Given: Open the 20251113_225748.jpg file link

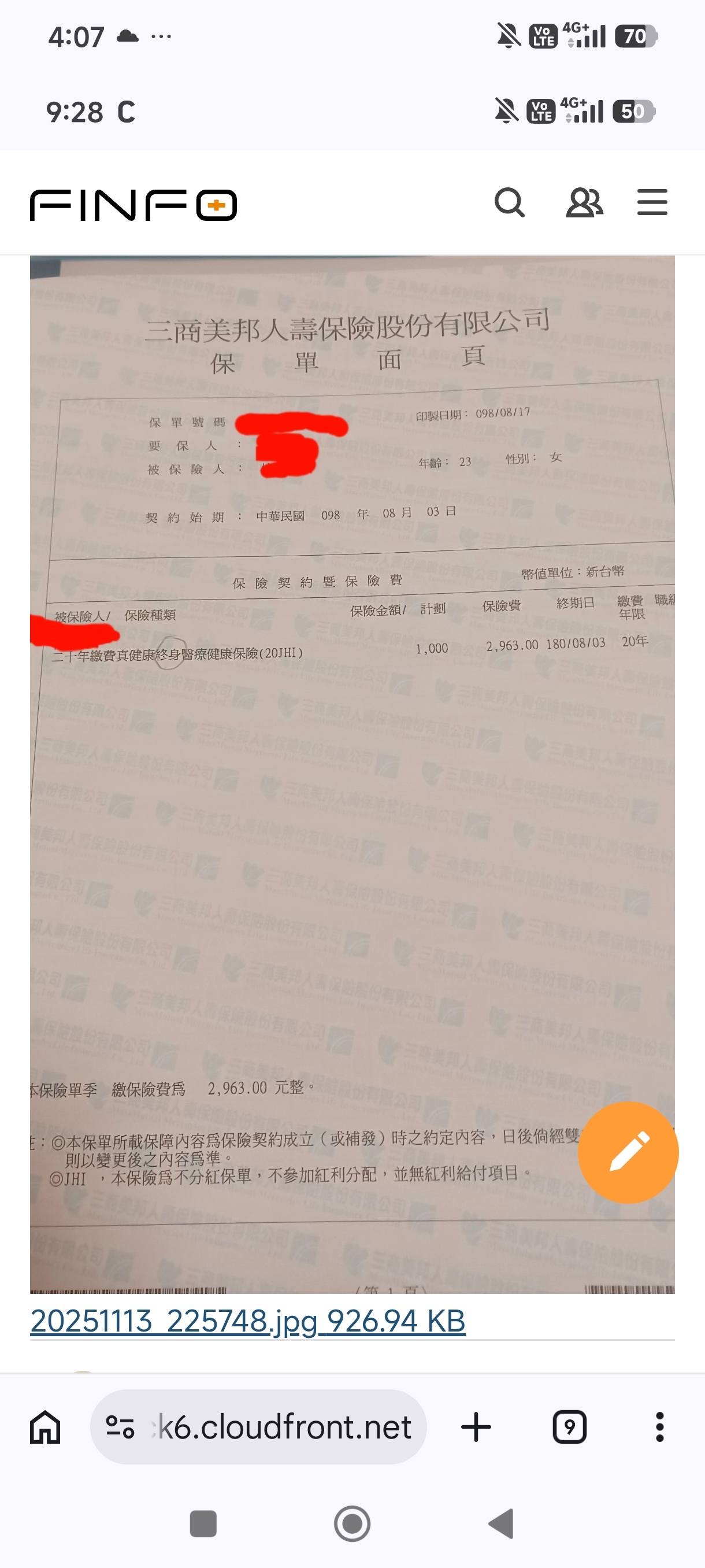Looking at the screenshot, I should click(247, 1322).
